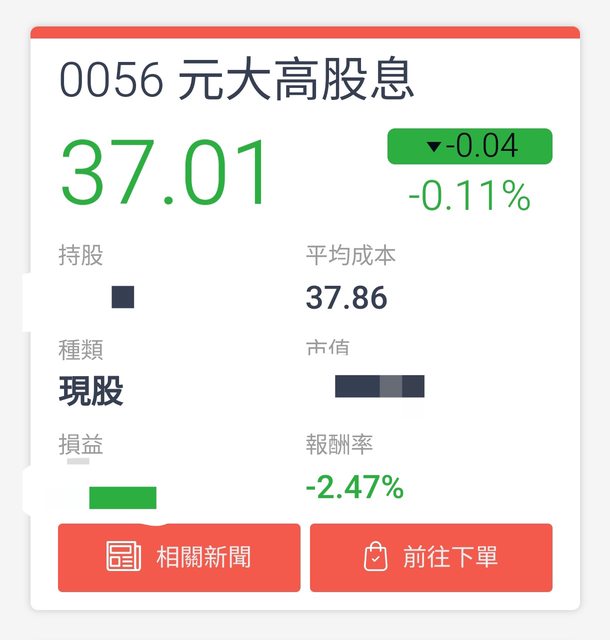Viewport: 610px width, 640px height.
Task: Go to order placement via 前往下單
Action: tap(431, 557)
